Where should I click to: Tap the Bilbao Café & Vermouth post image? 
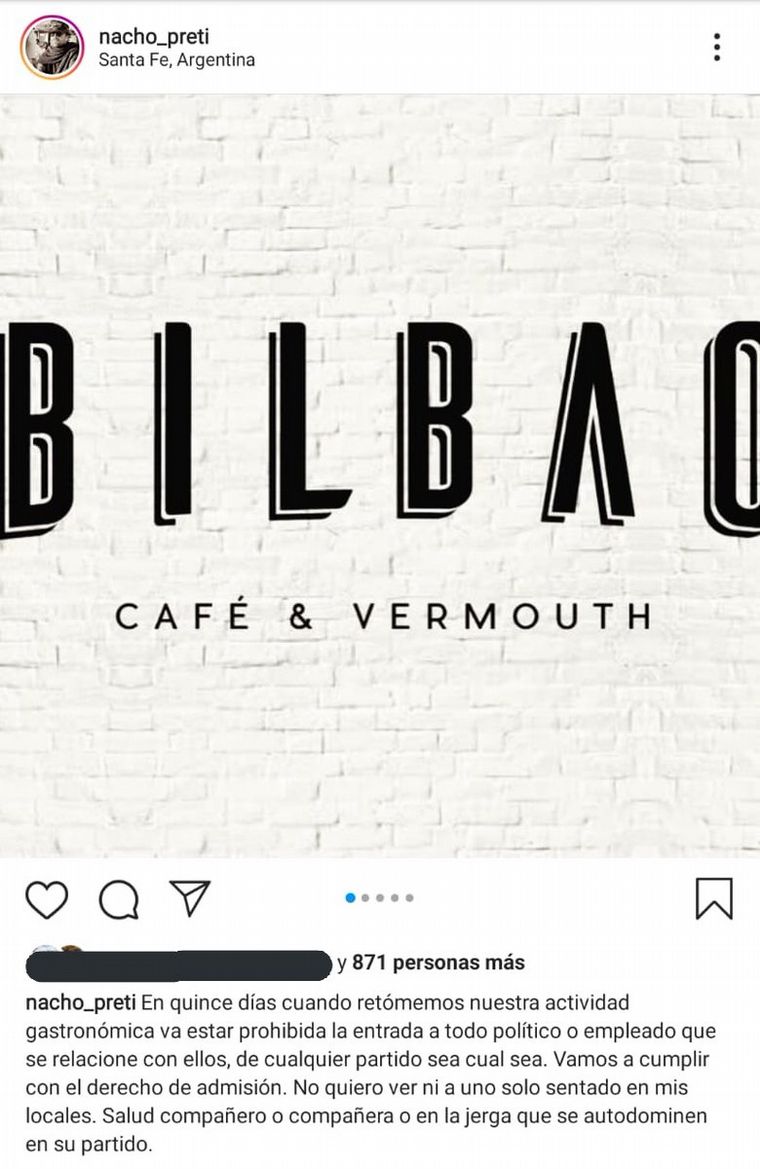click(x=380, y=475)
